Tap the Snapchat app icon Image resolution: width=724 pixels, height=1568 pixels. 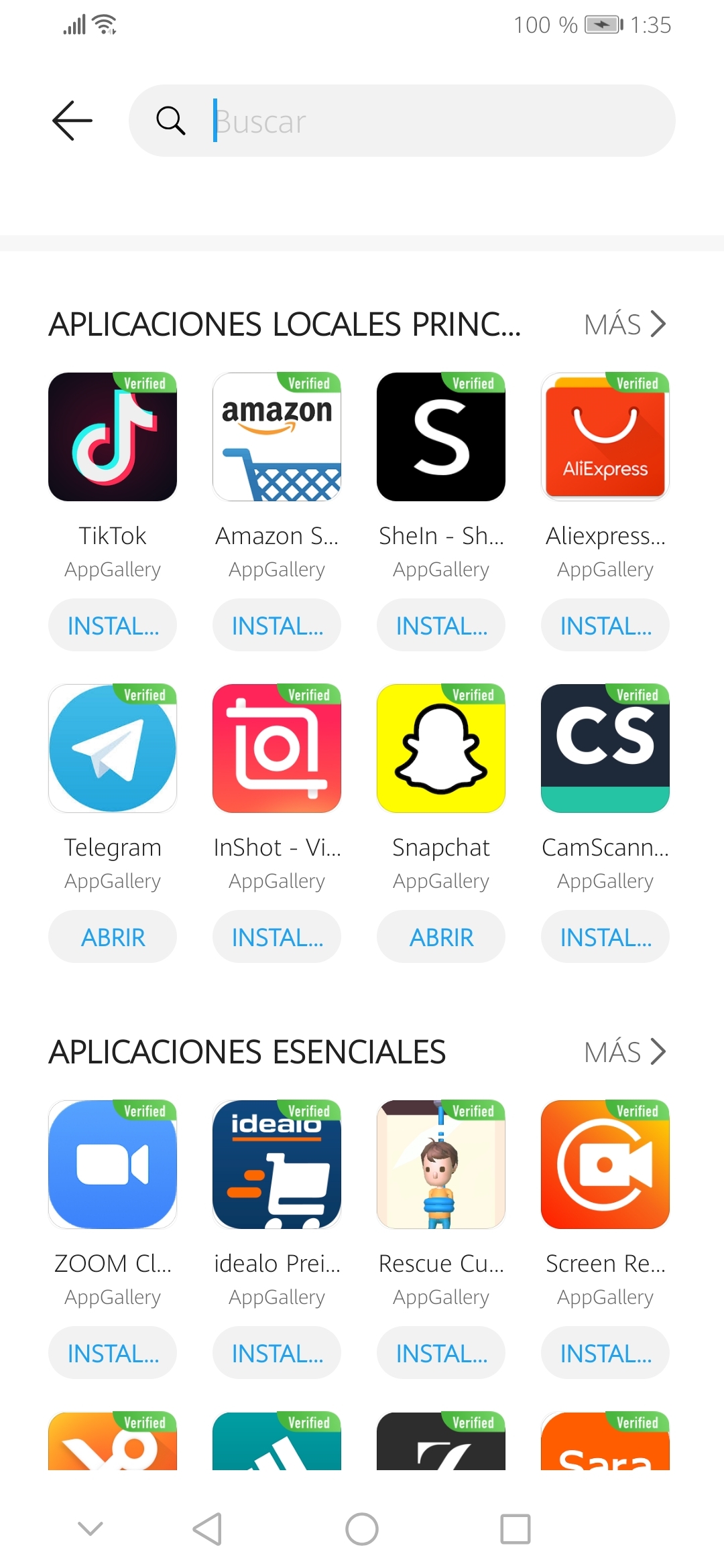tap(440, 748)
